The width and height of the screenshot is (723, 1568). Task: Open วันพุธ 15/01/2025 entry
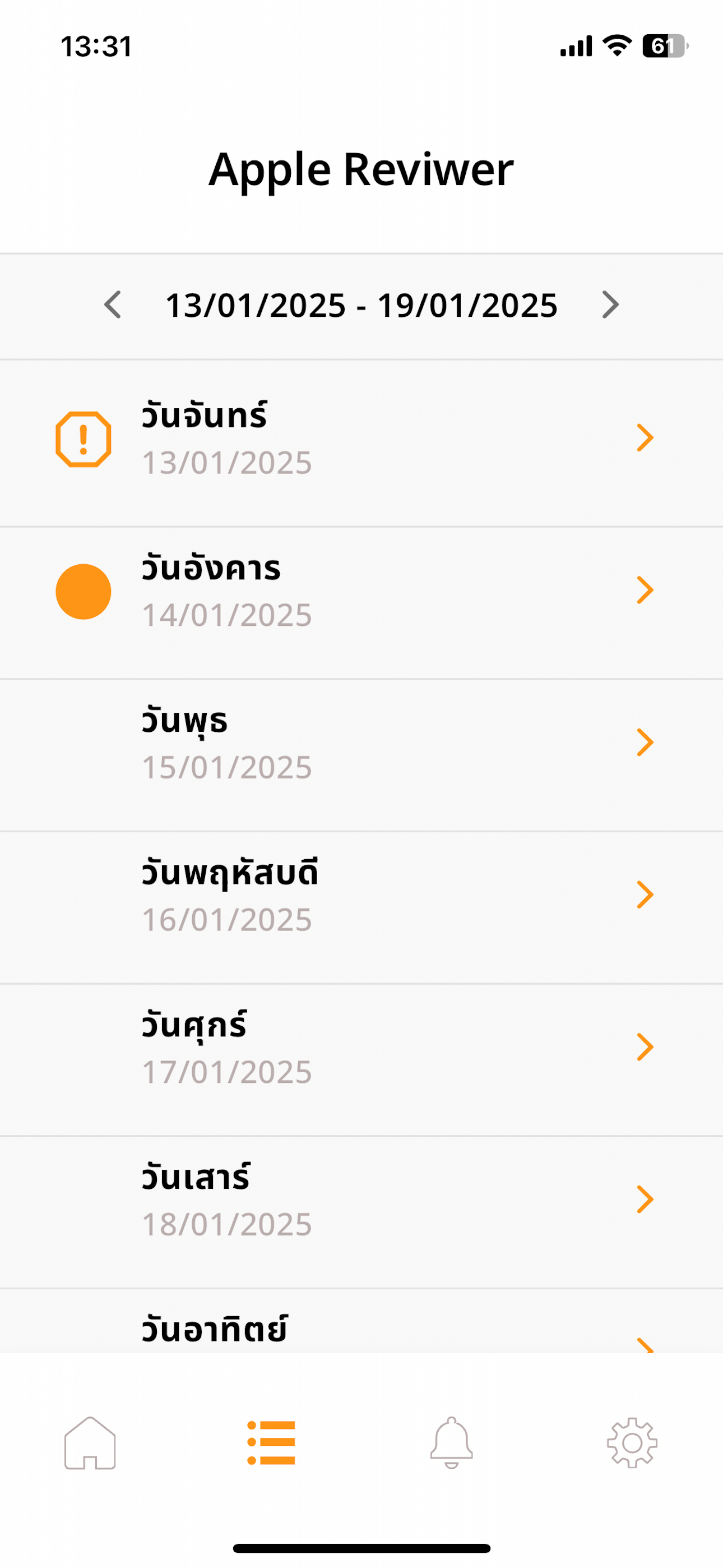click(x=361, y=755)
